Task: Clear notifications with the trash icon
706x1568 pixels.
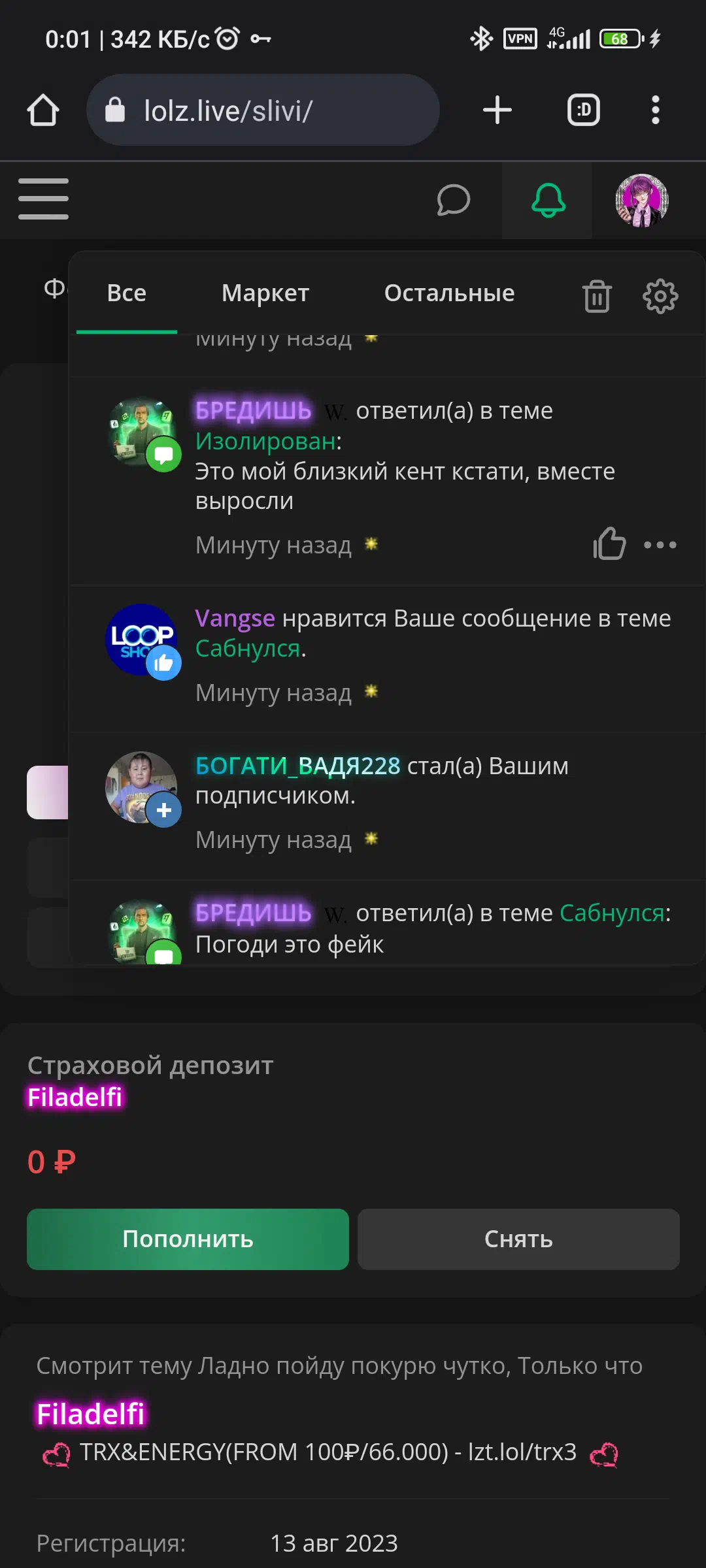Action: point(597,296)
